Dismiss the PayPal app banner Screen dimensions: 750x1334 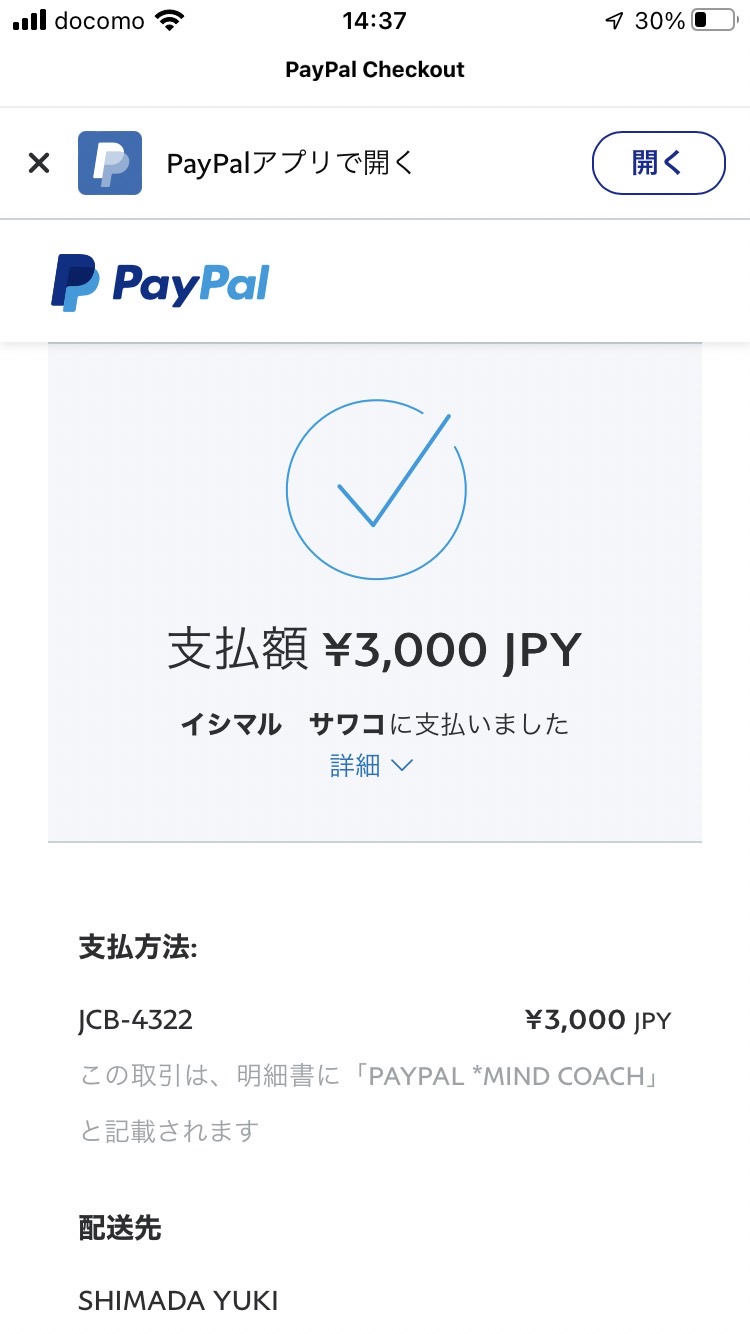coord(39,163)
